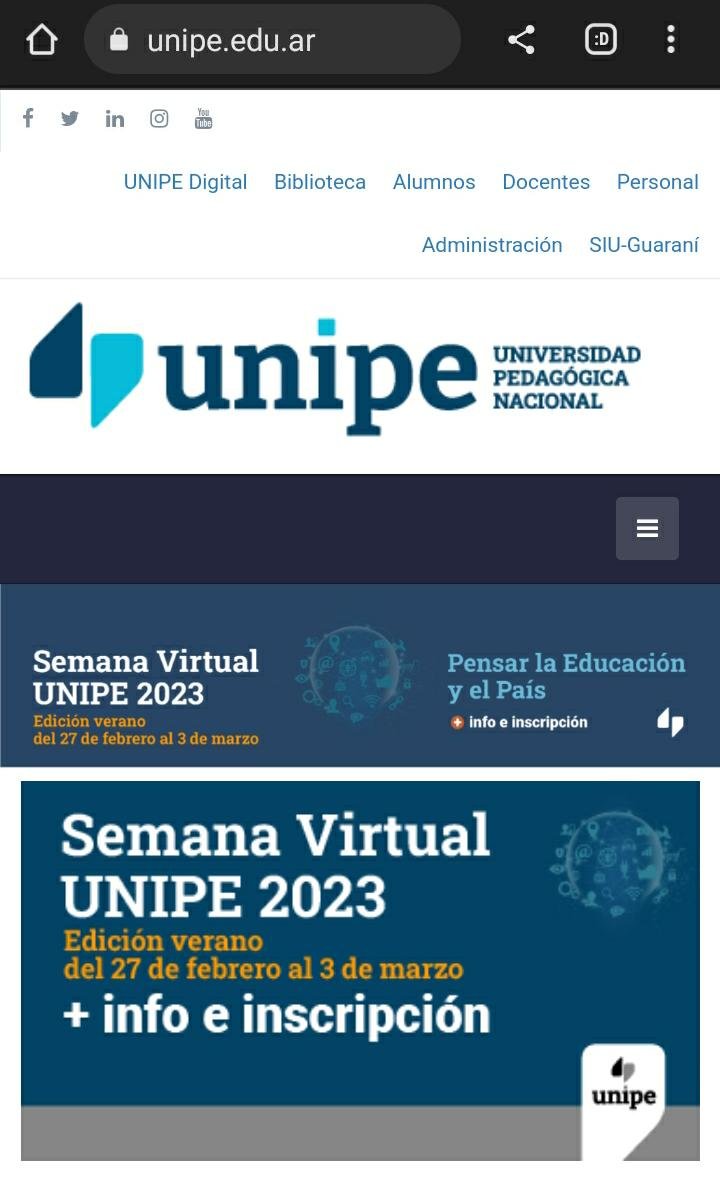Visit UNIPE's Facebook page
720x1202 pixels.
[28, 119]
